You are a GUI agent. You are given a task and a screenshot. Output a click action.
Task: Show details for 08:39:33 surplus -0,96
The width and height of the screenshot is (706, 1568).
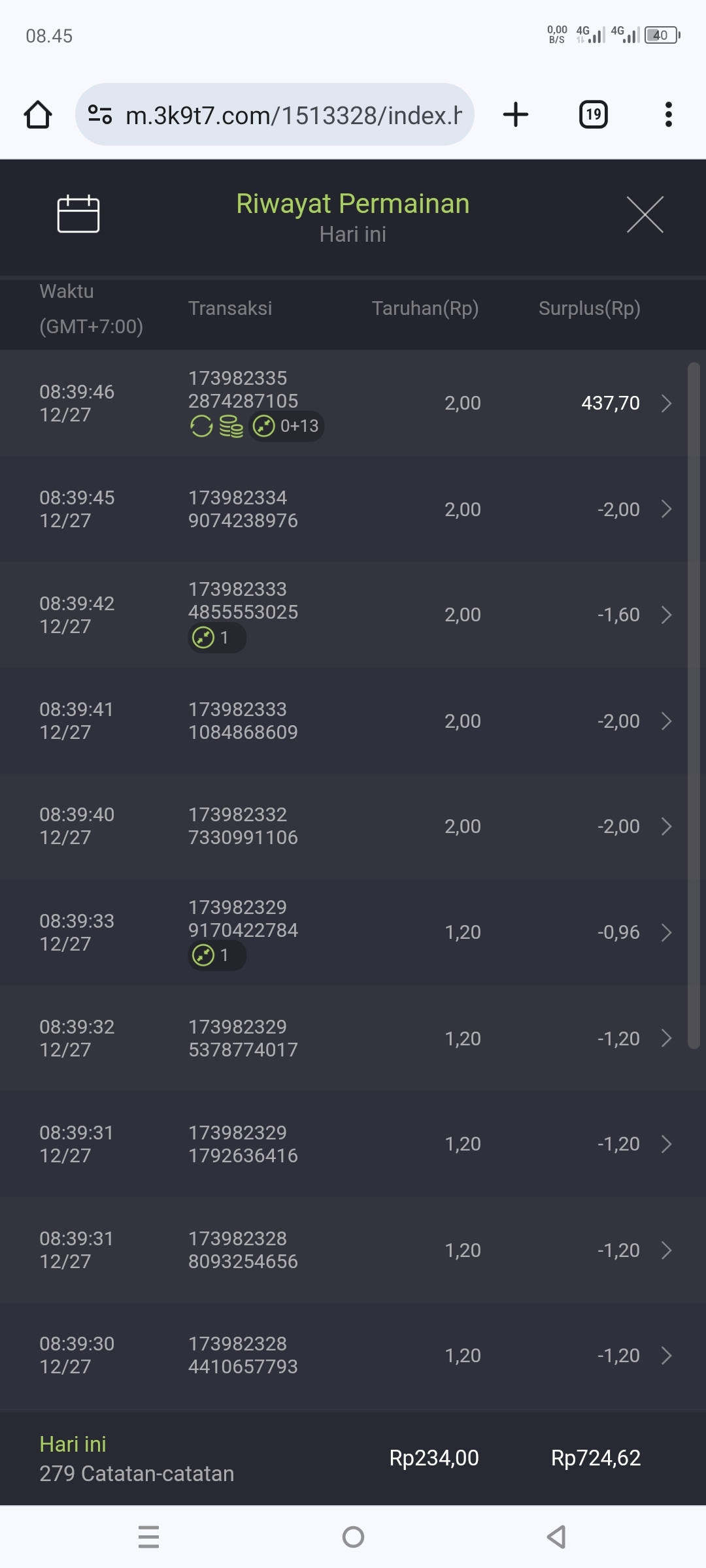[x=666, y=932]
